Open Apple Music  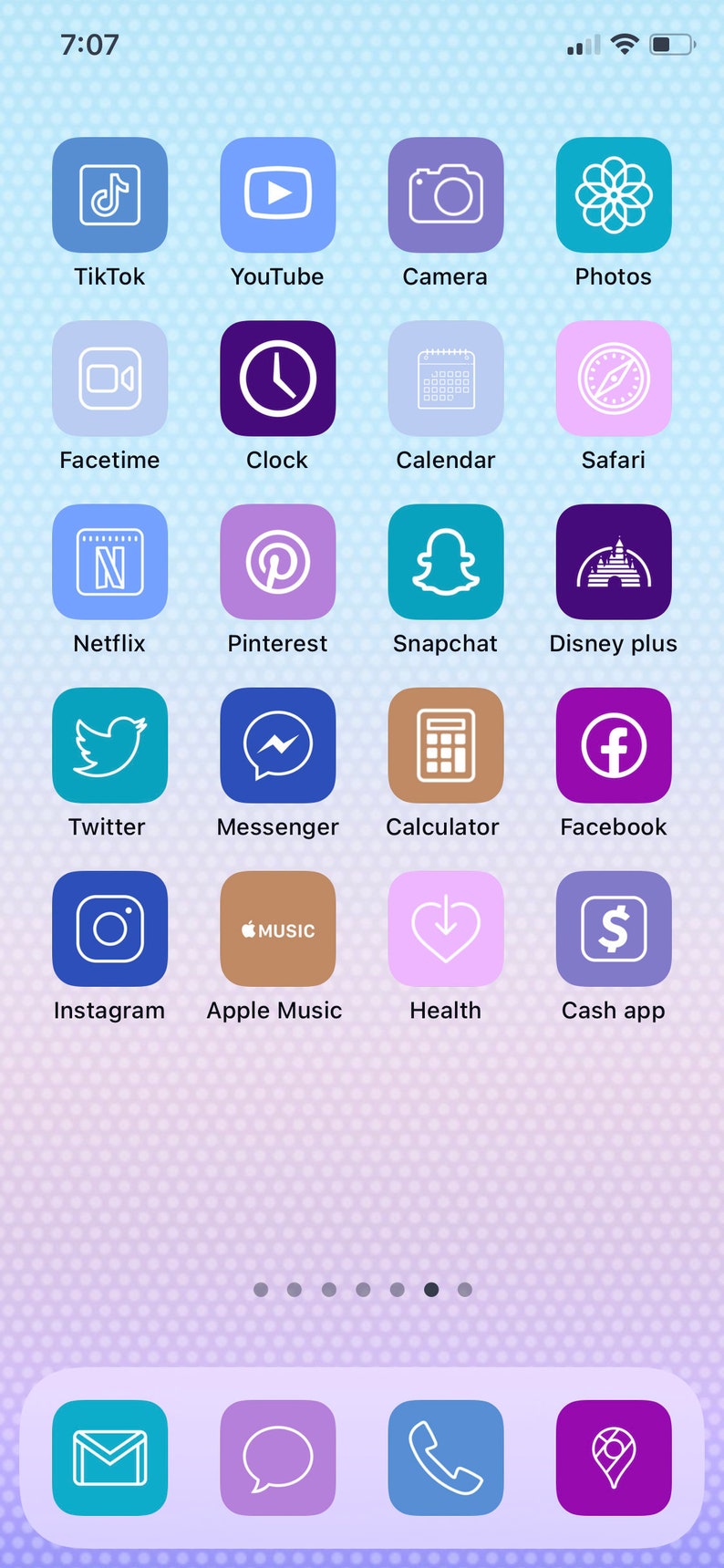[277, 928]
